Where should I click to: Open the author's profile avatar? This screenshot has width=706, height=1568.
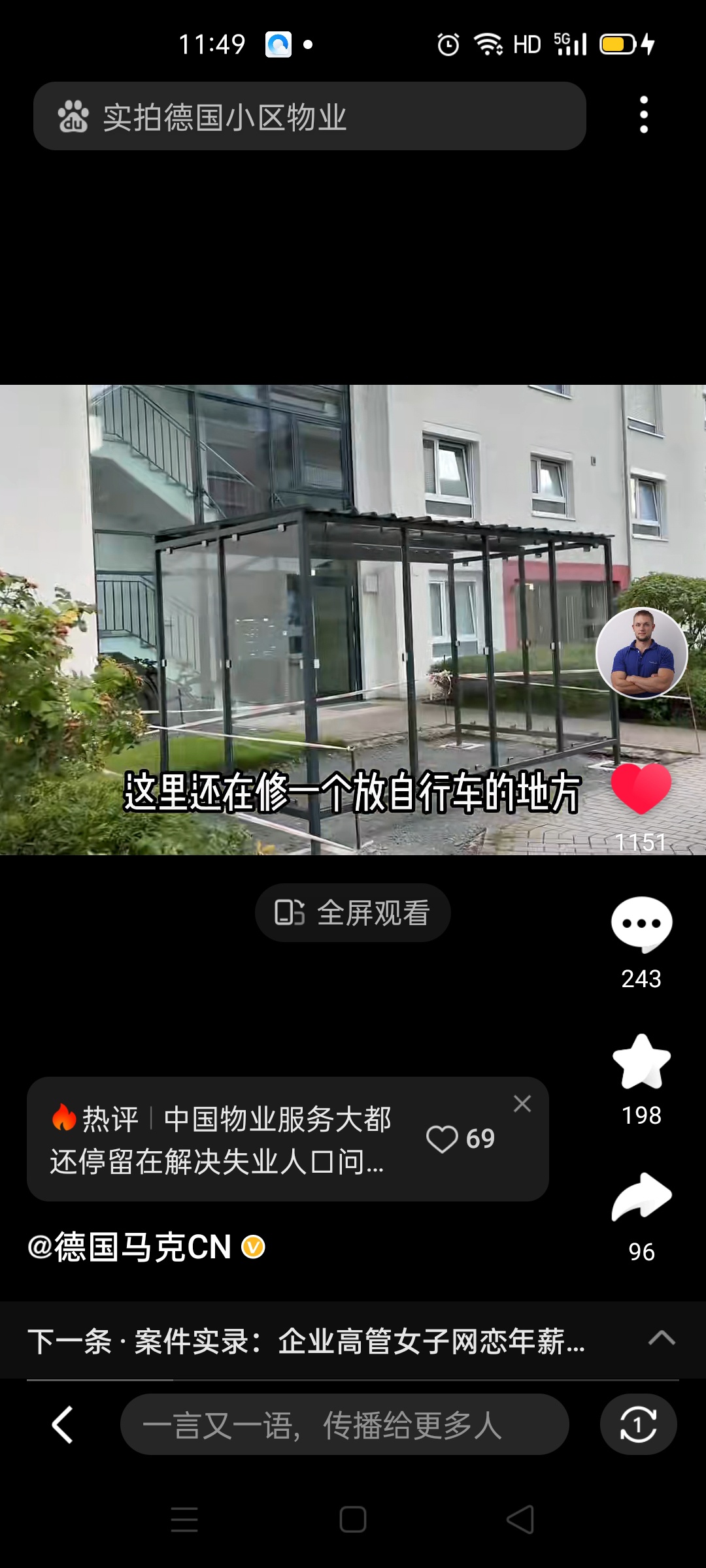pos(641,653)
